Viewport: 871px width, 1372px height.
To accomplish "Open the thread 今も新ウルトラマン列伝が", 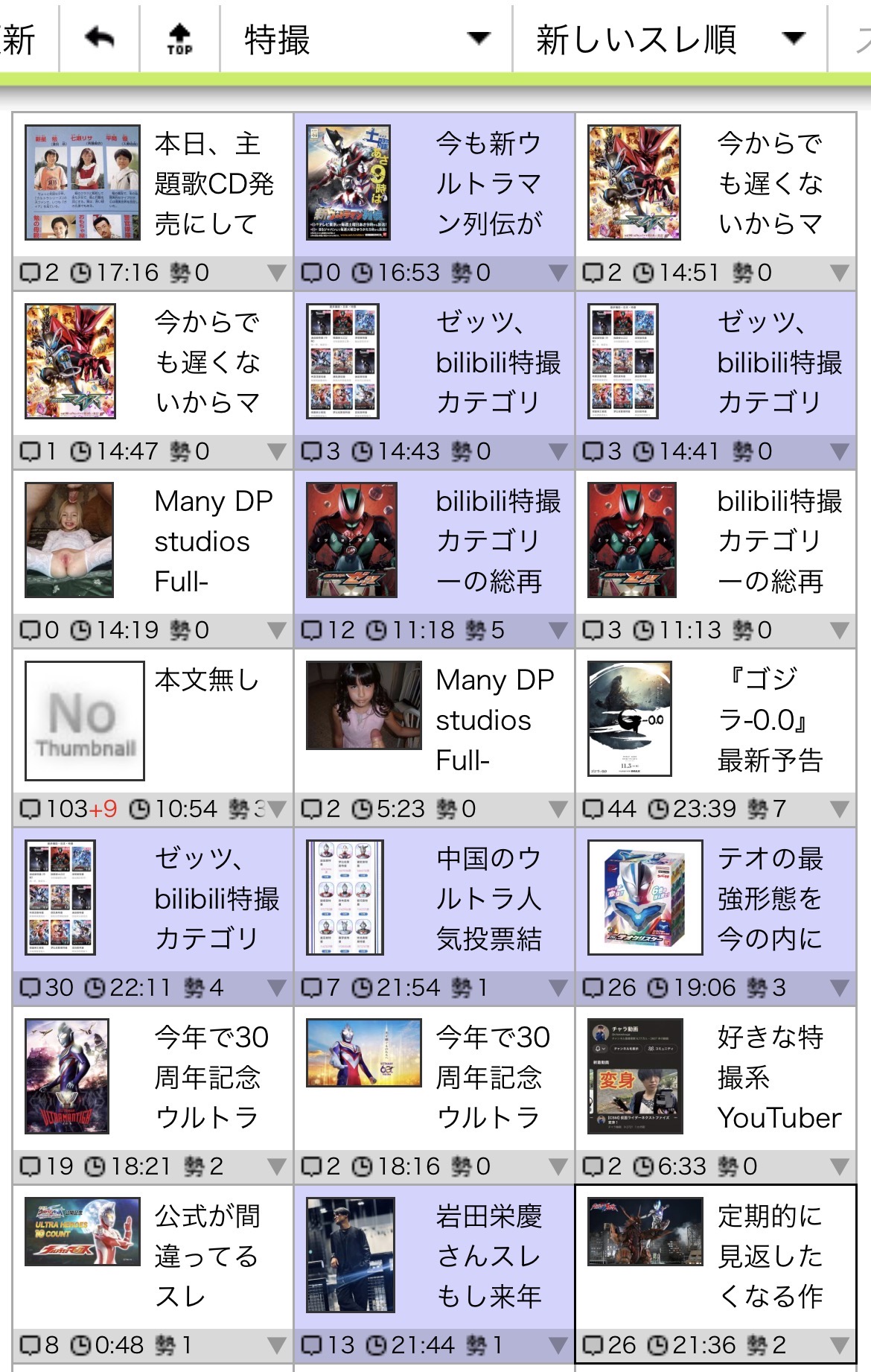I will pyautogui.click(x=435, y=184).
